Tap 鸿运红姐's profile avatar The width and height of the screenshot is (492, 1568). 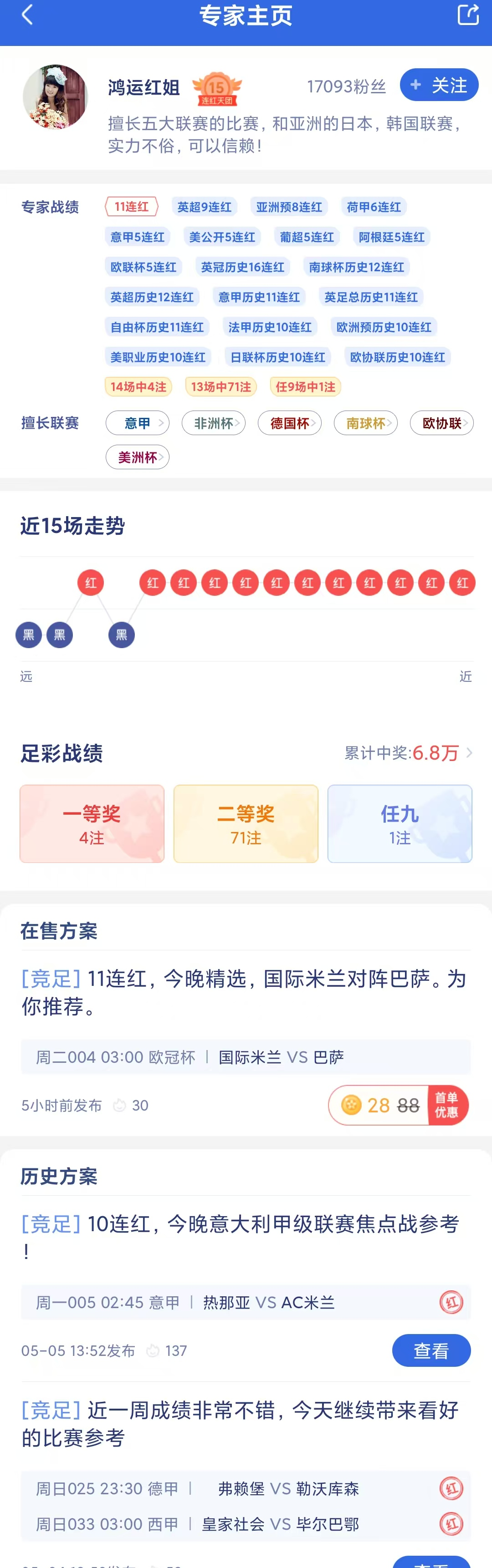[x=56, y=97]
